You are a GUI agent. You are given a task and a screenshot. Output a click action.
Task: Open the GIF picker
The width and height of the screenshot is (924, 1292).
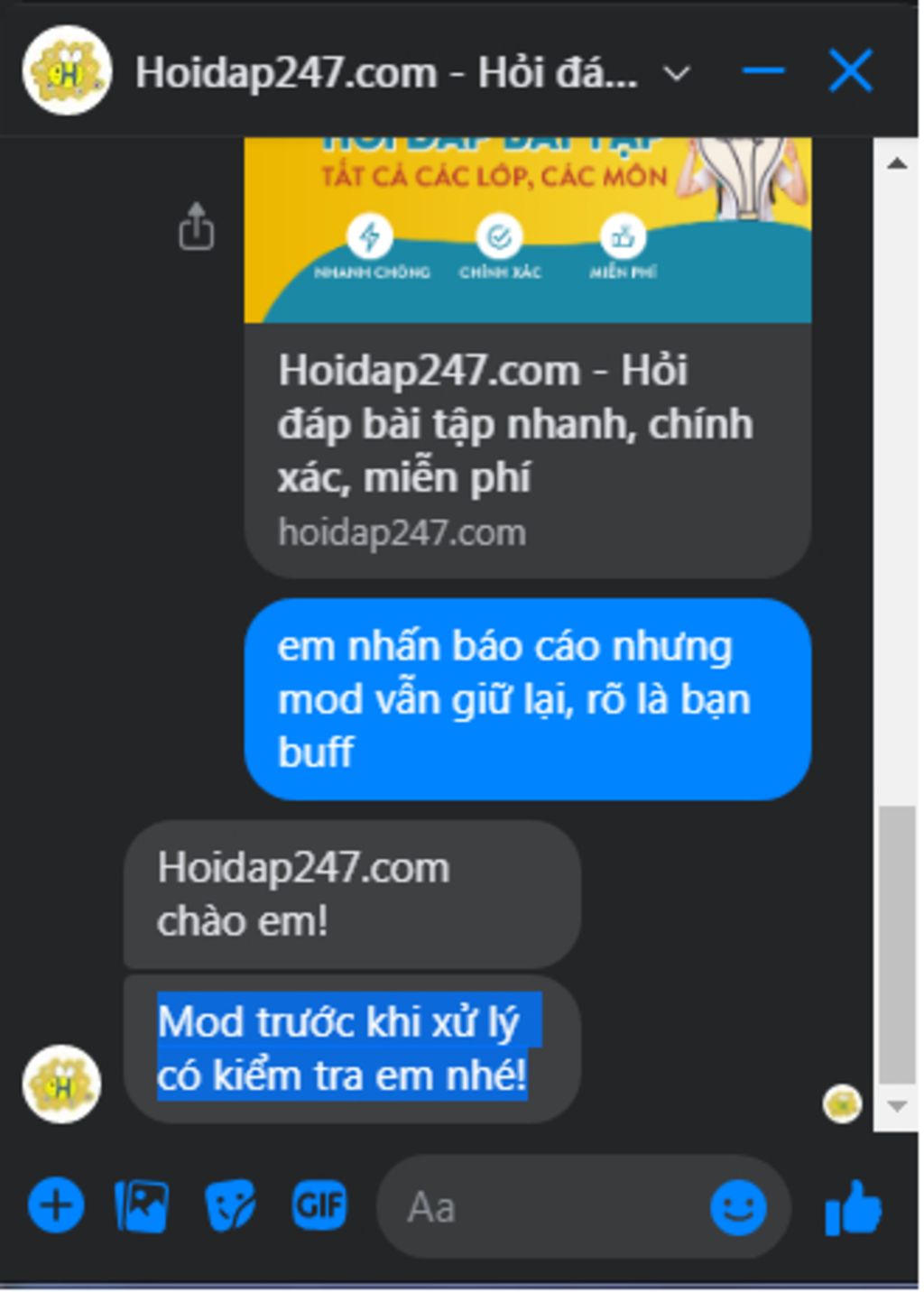point(319,1205)
